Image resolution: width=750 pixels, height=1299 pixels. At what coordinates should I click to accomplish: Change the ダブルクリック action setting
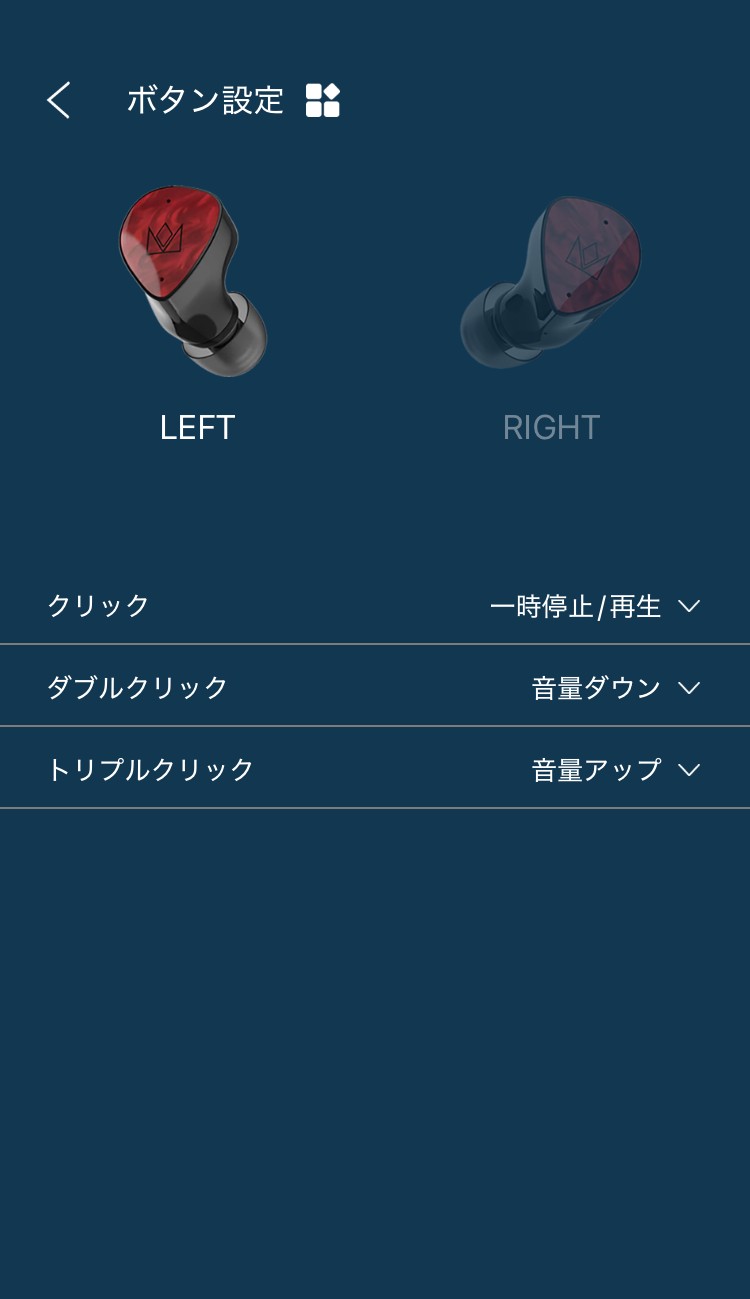(615, 688)
